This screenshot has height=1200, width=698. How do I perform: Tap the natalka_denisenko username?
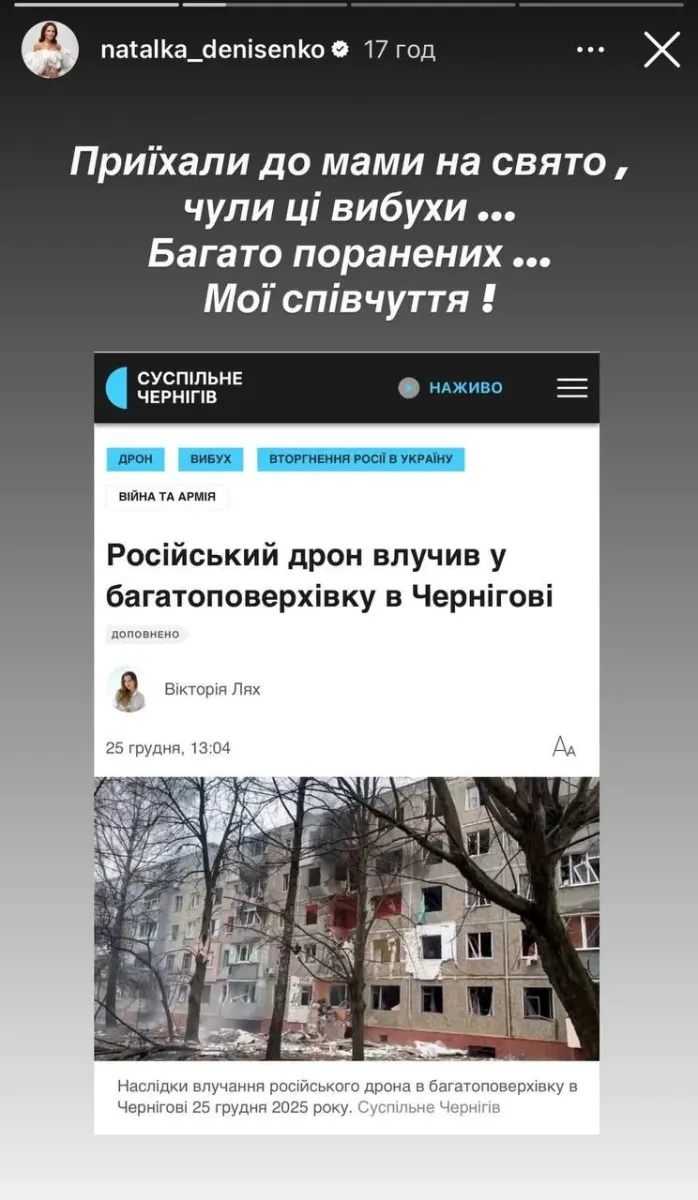tap(212, 49)
